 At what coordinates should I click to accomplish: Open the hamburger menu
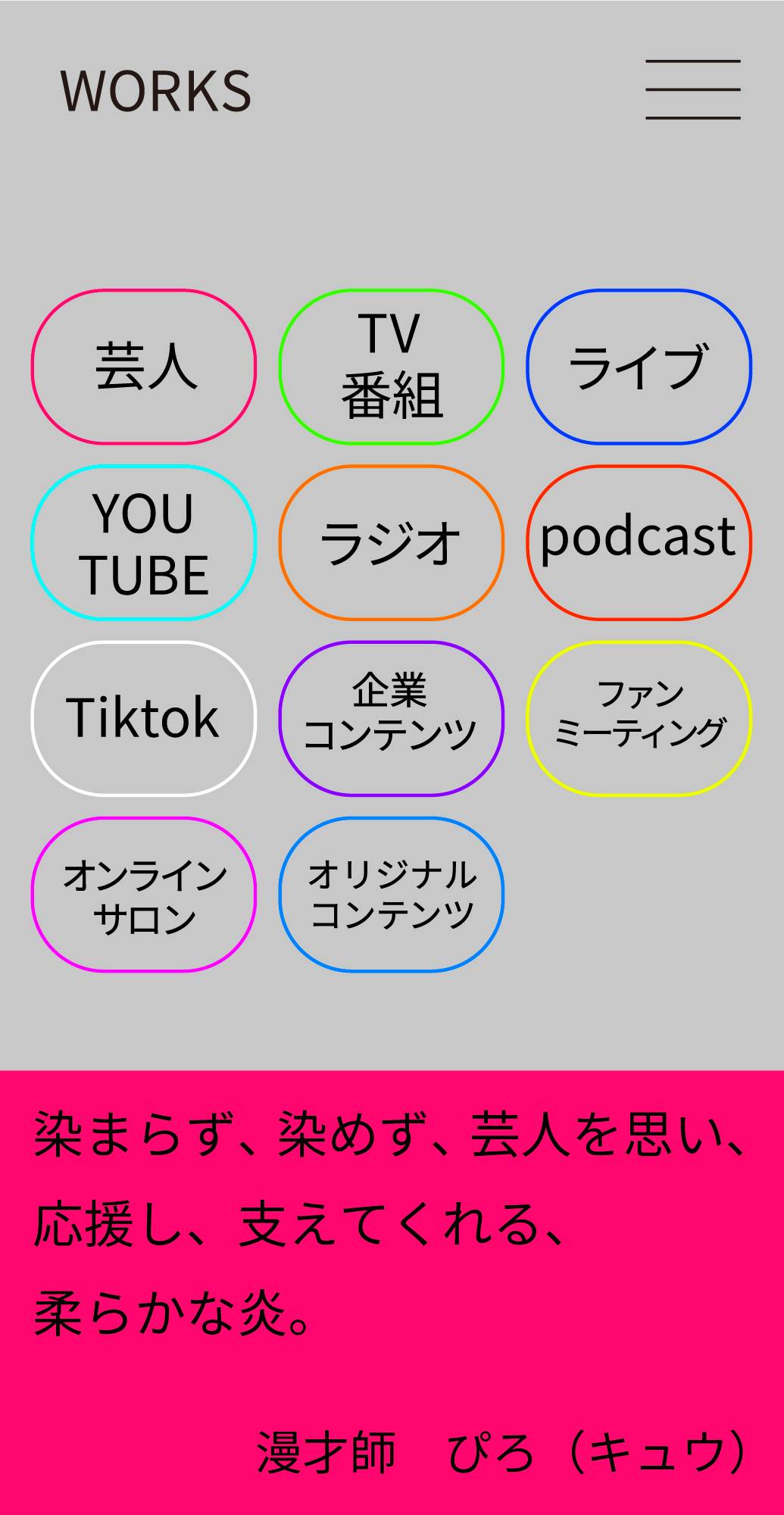click(692, 89)
